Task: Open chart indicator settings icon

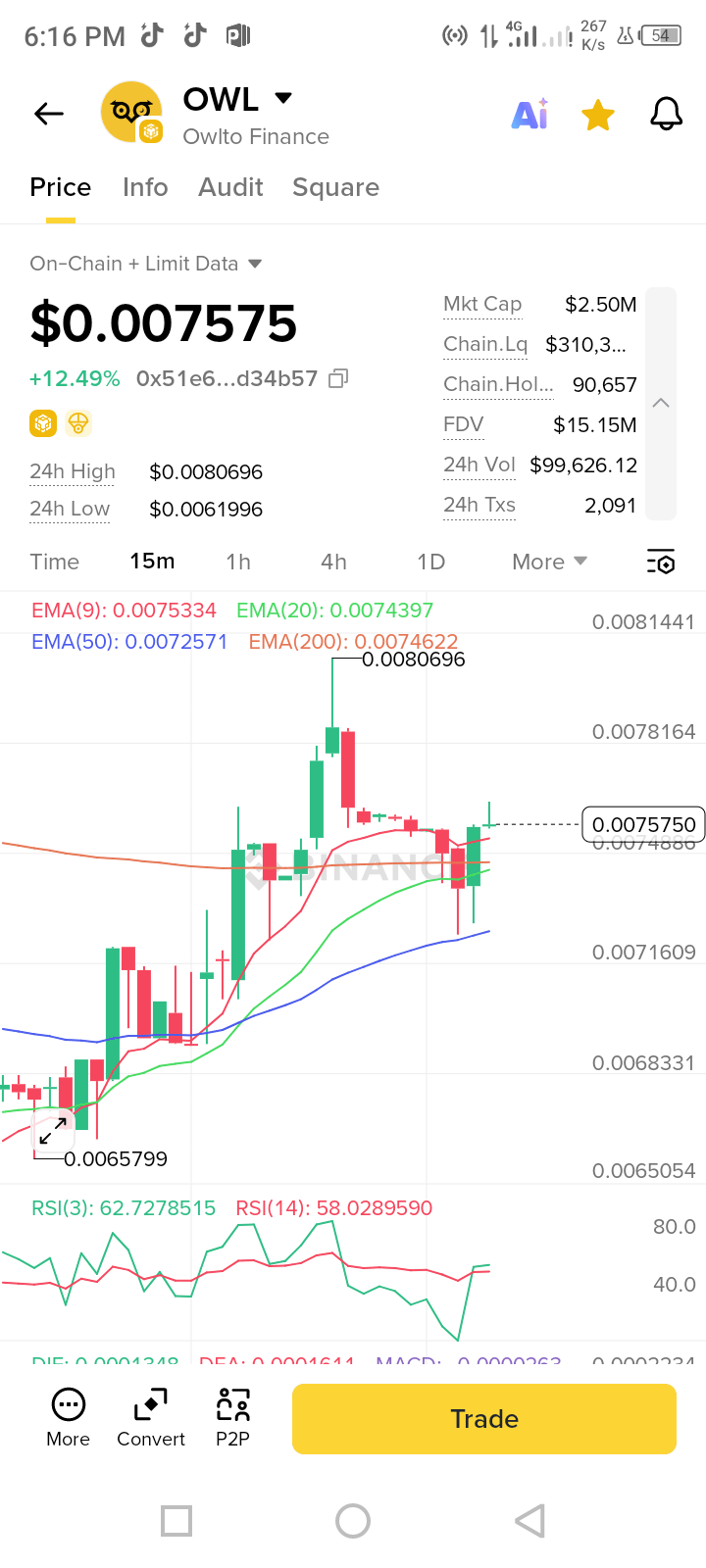Action: click(661, 563)
